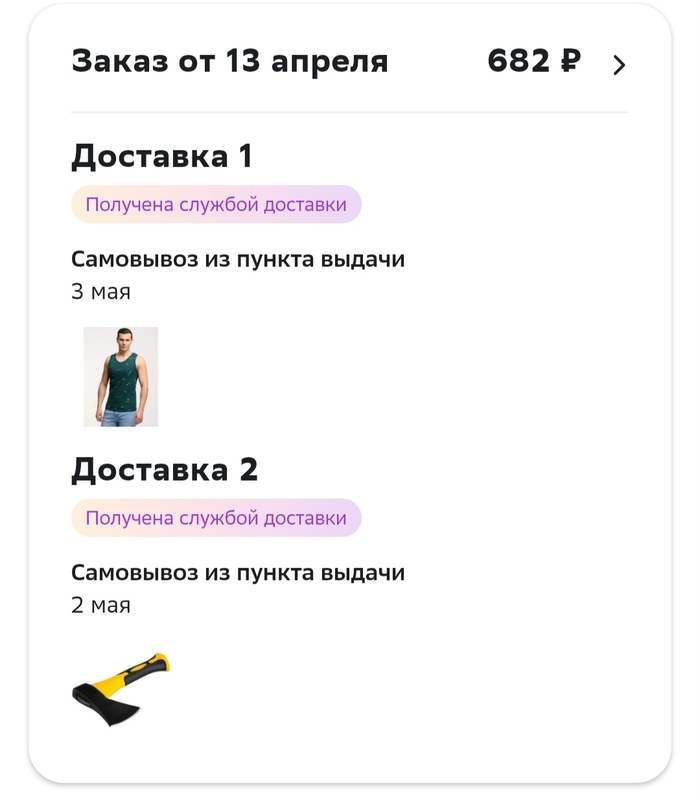Viewport: 700px width, 800px height.
Task: View the yellow-handled axe product
Action: 121,690
